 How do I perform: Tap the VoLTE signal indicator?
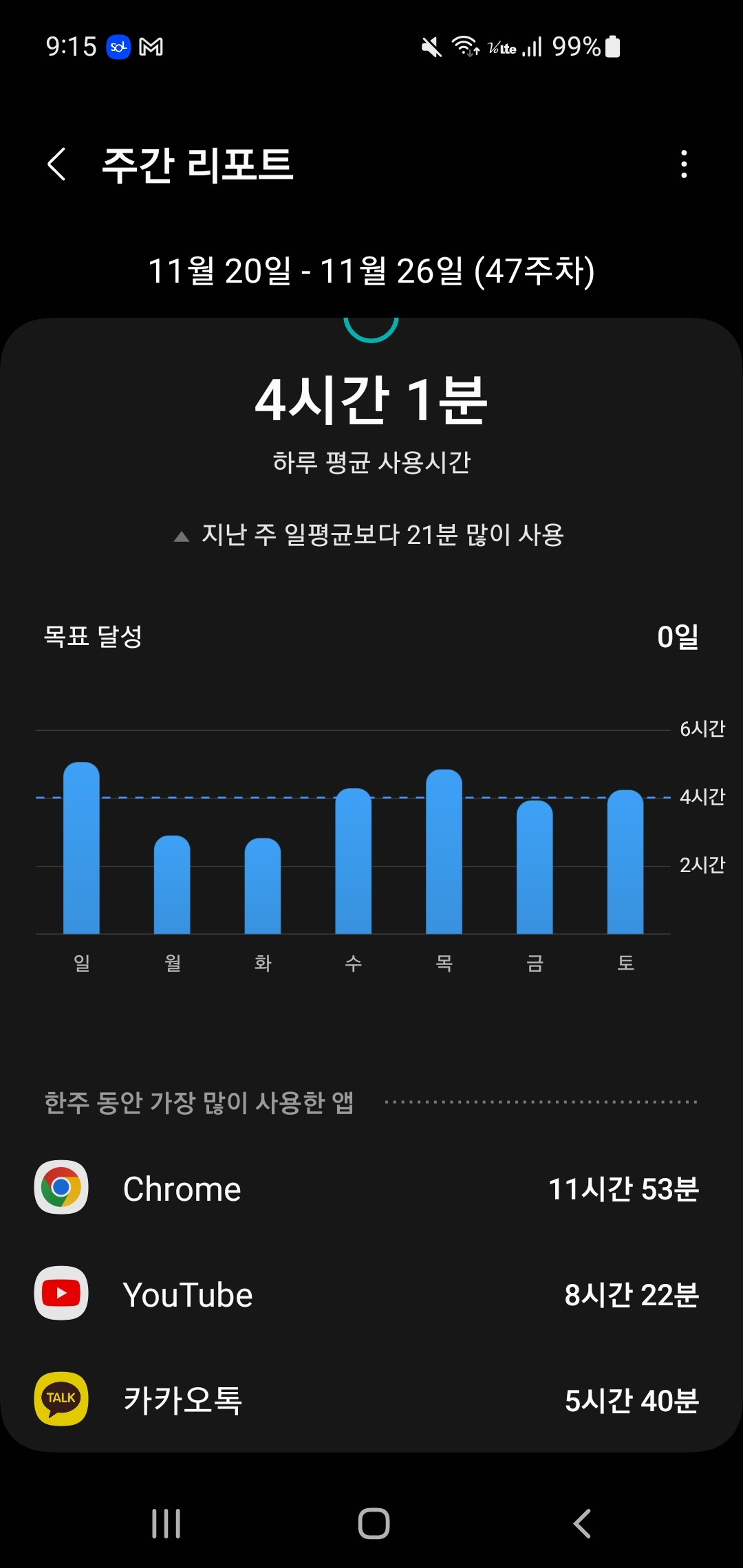pyautogui.click(x=502, y=47)
